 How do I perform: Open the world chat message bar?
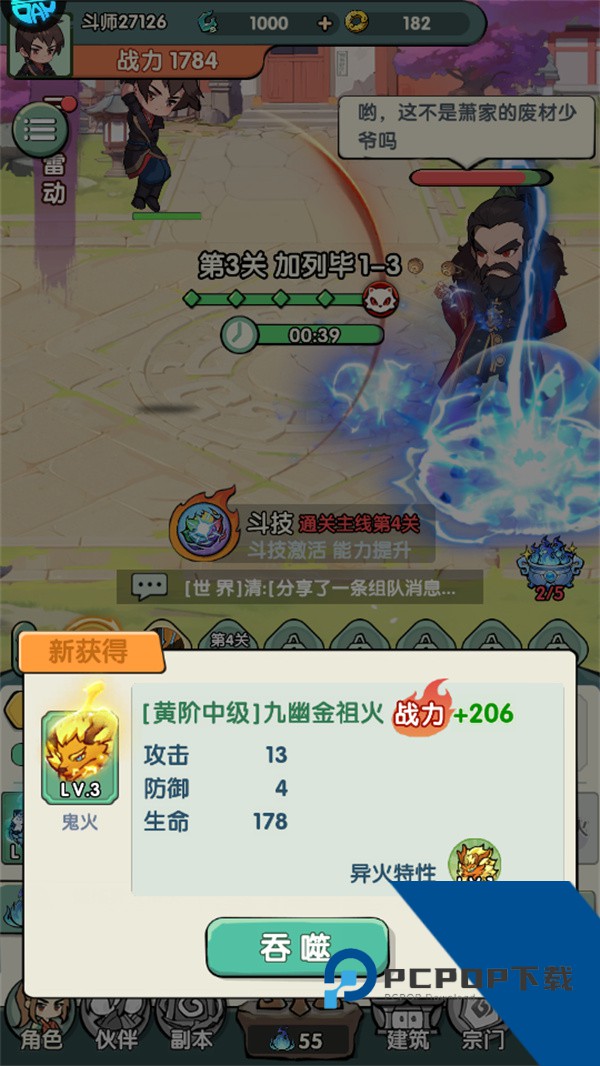[x=300, y=587]
